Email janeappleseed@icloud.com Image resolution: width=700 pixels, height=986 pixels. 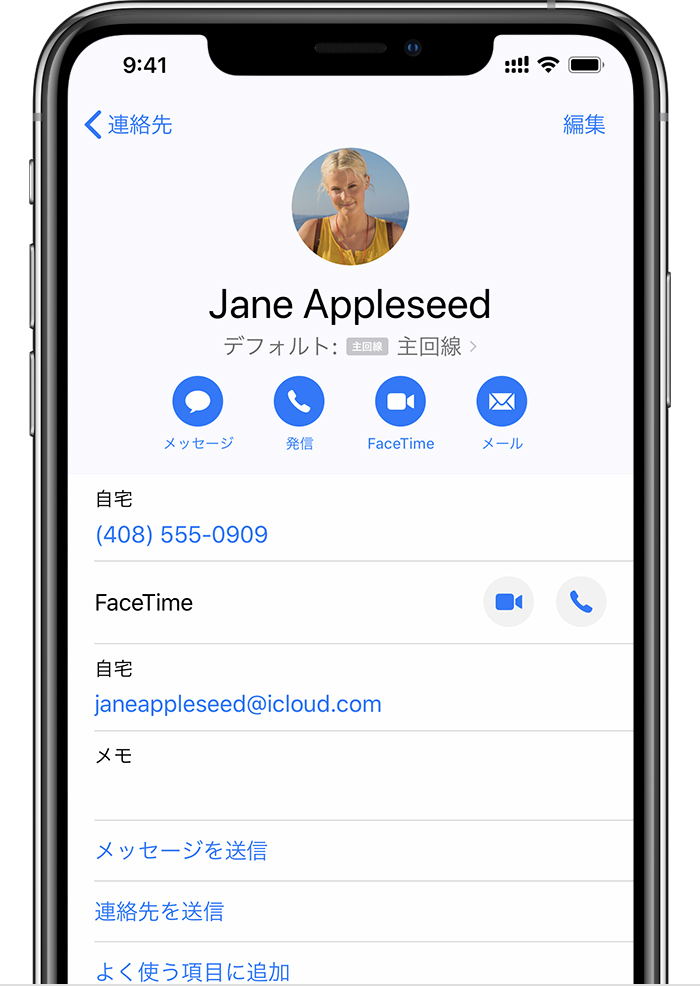238,704
